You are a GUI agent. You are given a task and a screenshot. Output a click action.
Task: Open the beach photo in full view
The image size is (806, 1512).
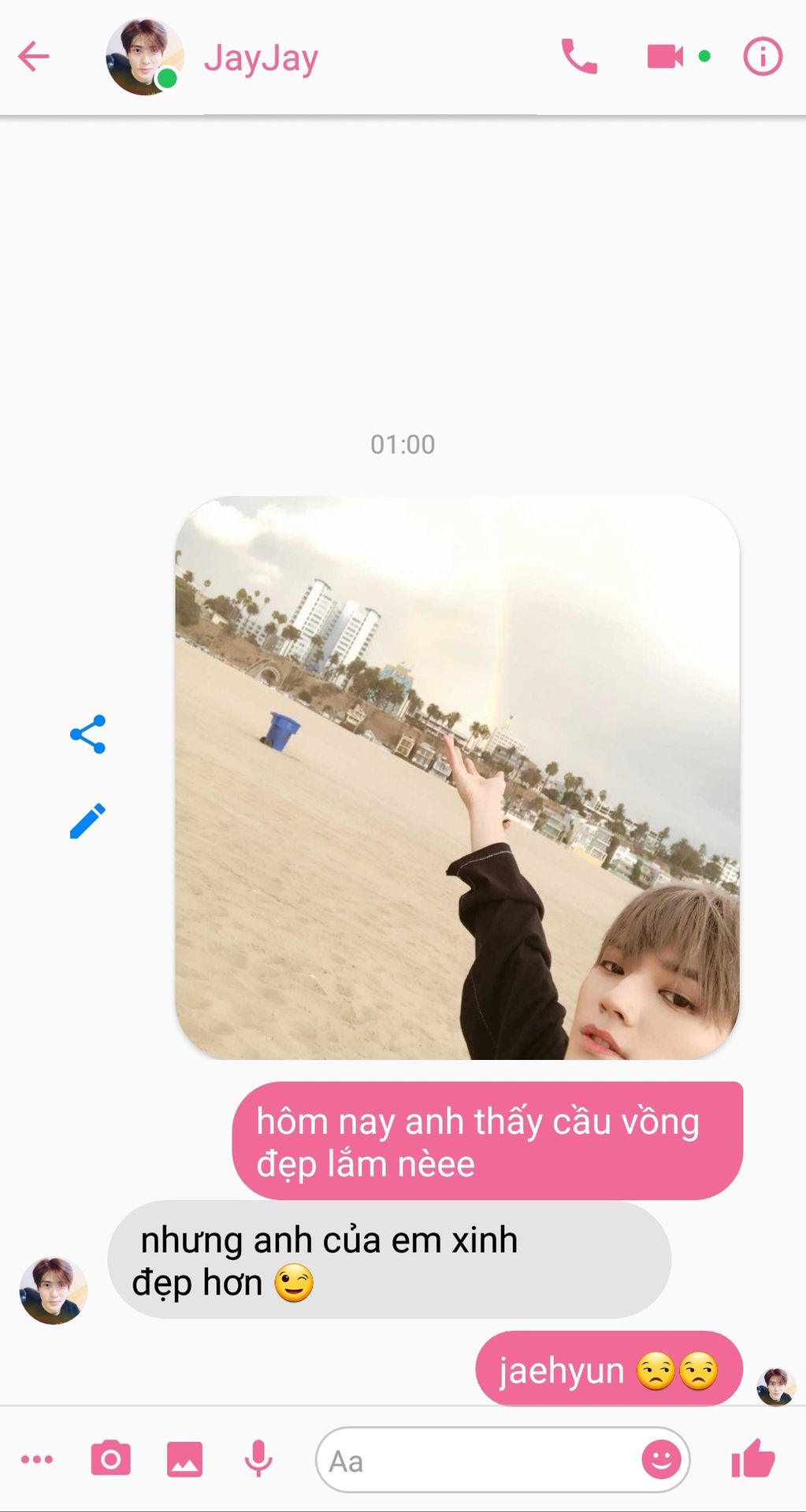coord(457,777)
